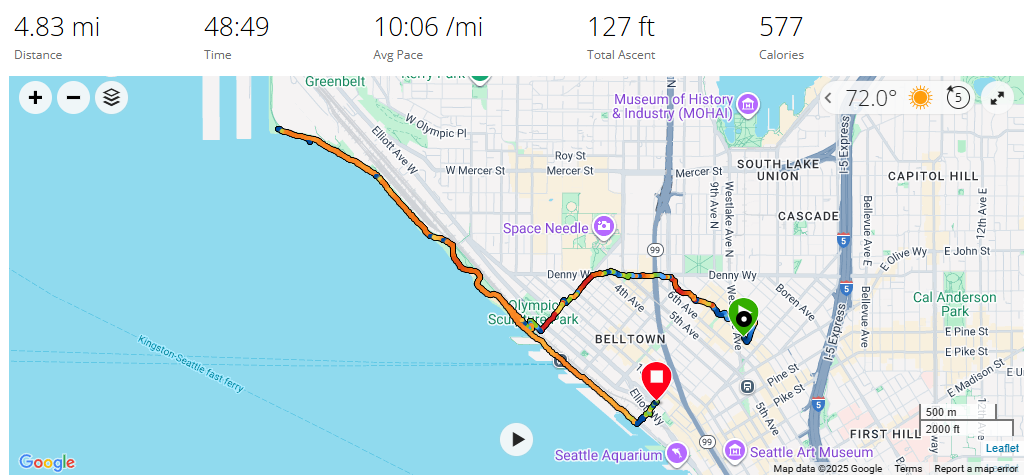Open the Seattle Art Museum pin
The image size is (1026, 476).
tap(737, 449)
